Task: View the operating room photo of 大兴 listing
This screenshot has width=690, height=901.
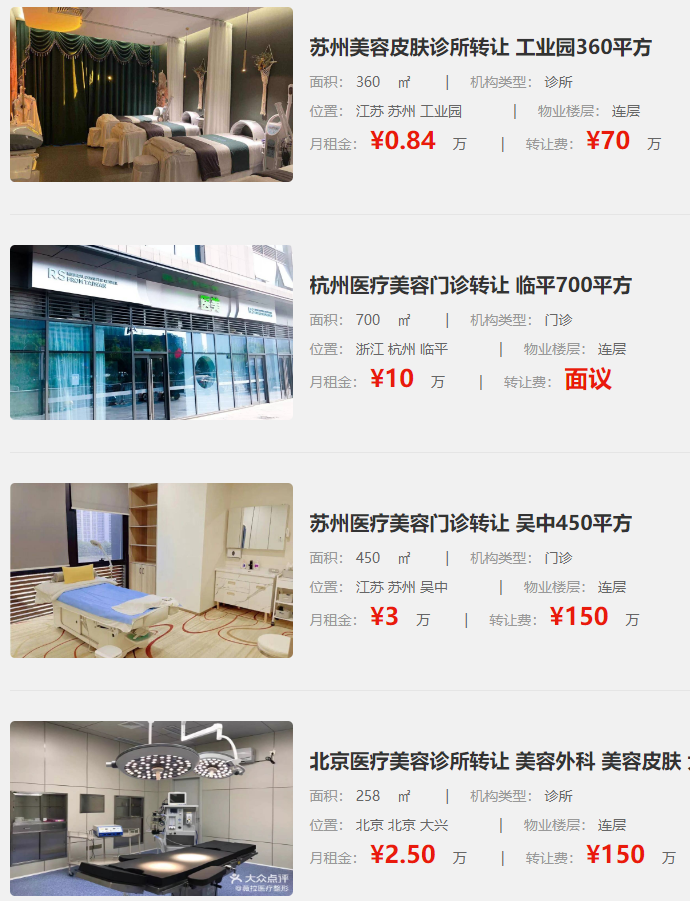Action: tap(151, 808)
